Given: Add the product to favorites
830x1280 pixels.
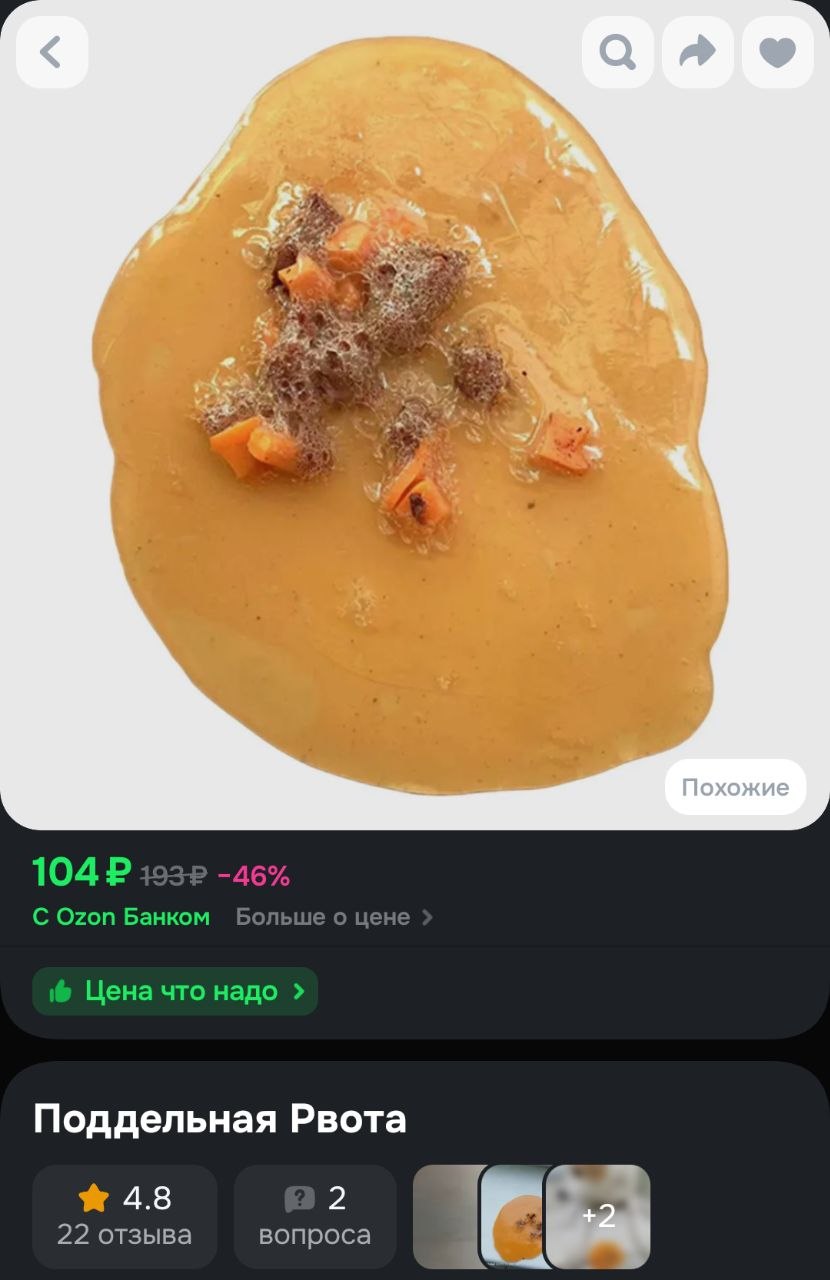Looking at the screenshot, I should 777,52.
